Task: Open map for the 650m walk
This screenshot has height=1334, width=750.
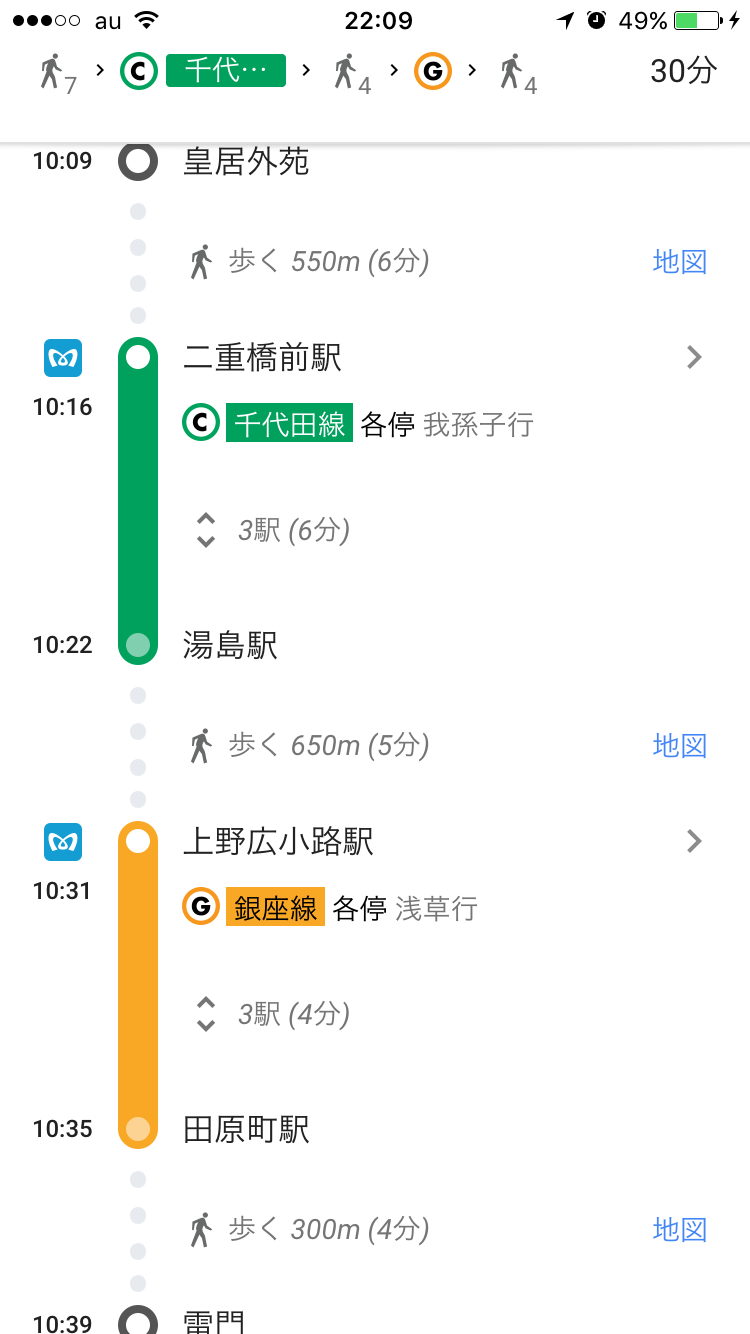Action: 680,745
